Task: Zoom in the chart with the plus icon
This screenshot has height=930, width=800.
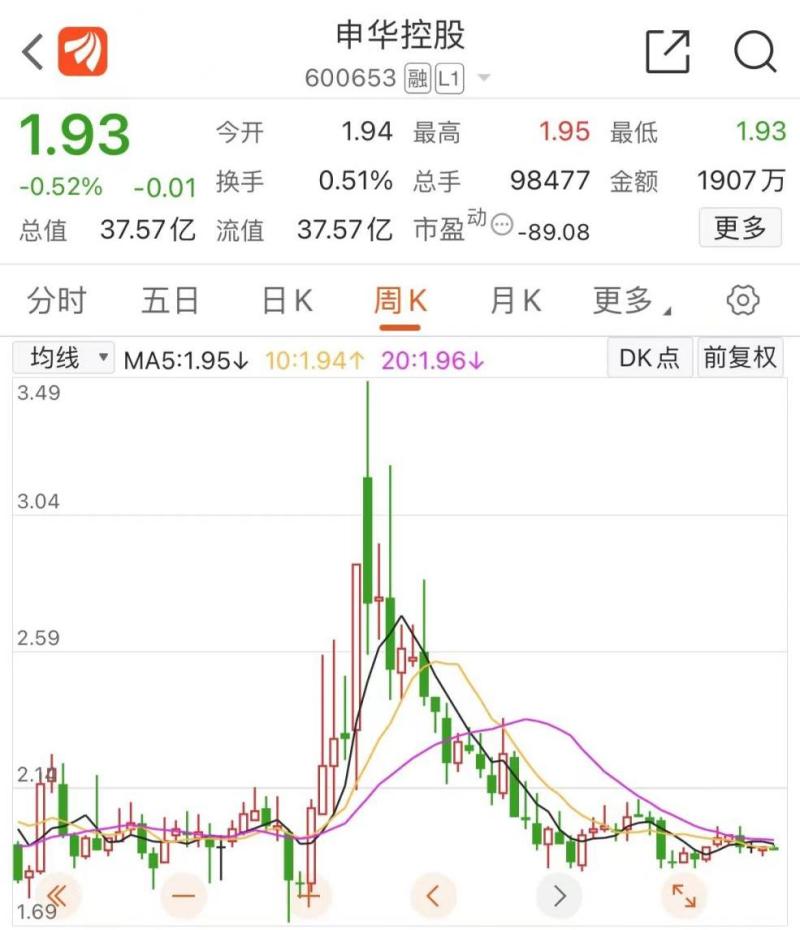Action: (310, 894)
